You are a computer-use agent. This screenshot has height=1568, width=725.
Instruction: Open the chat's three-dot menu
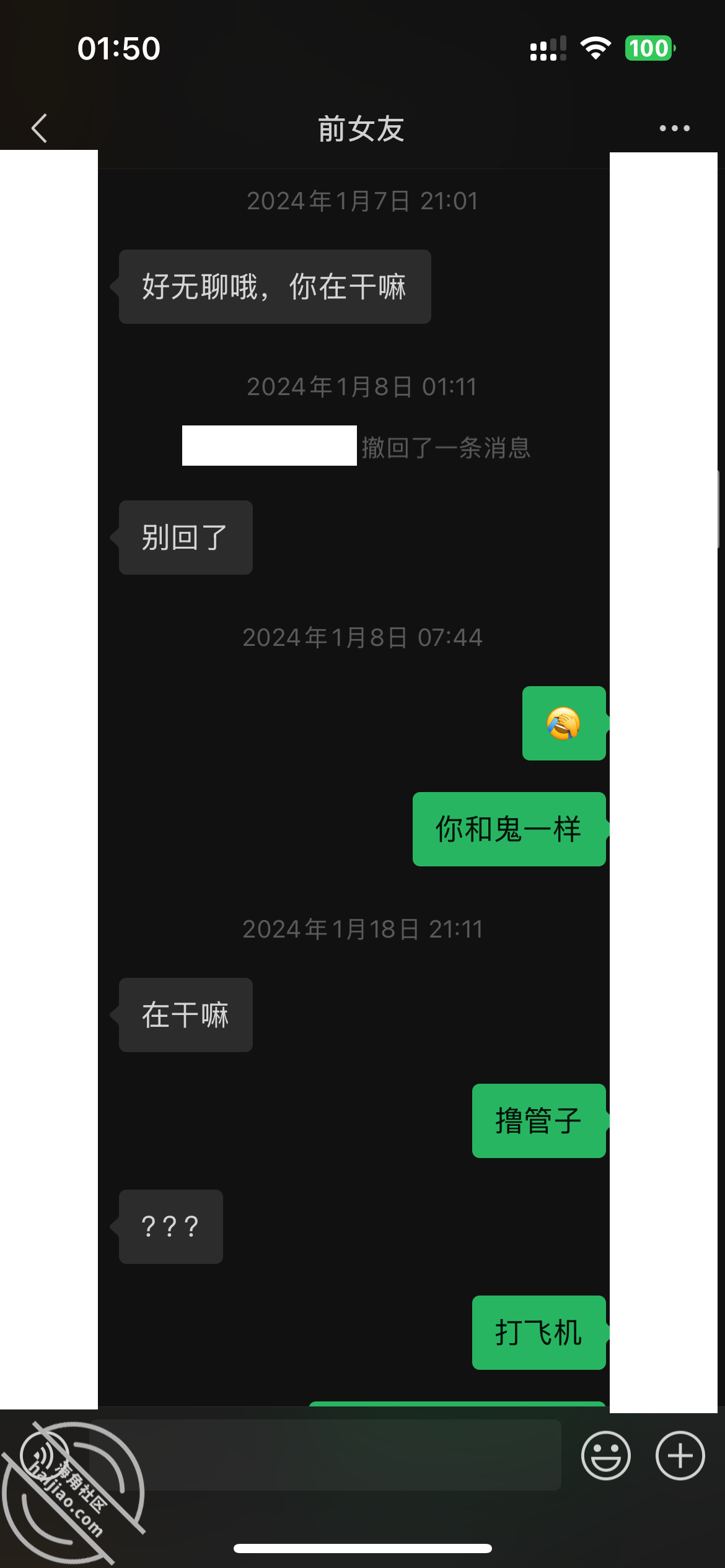(674, 128)
